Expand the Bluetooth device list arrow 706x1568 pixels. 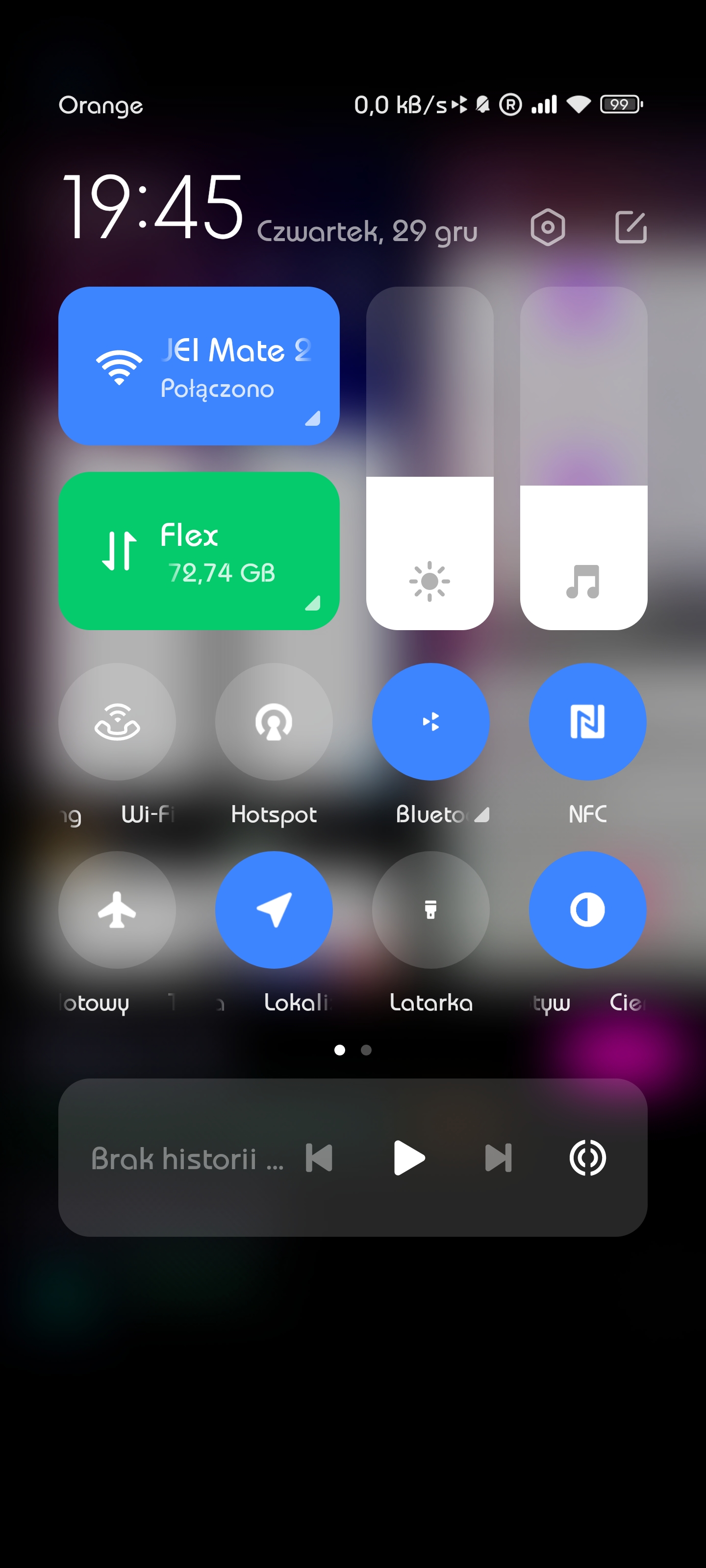click(x=482, y=814)
